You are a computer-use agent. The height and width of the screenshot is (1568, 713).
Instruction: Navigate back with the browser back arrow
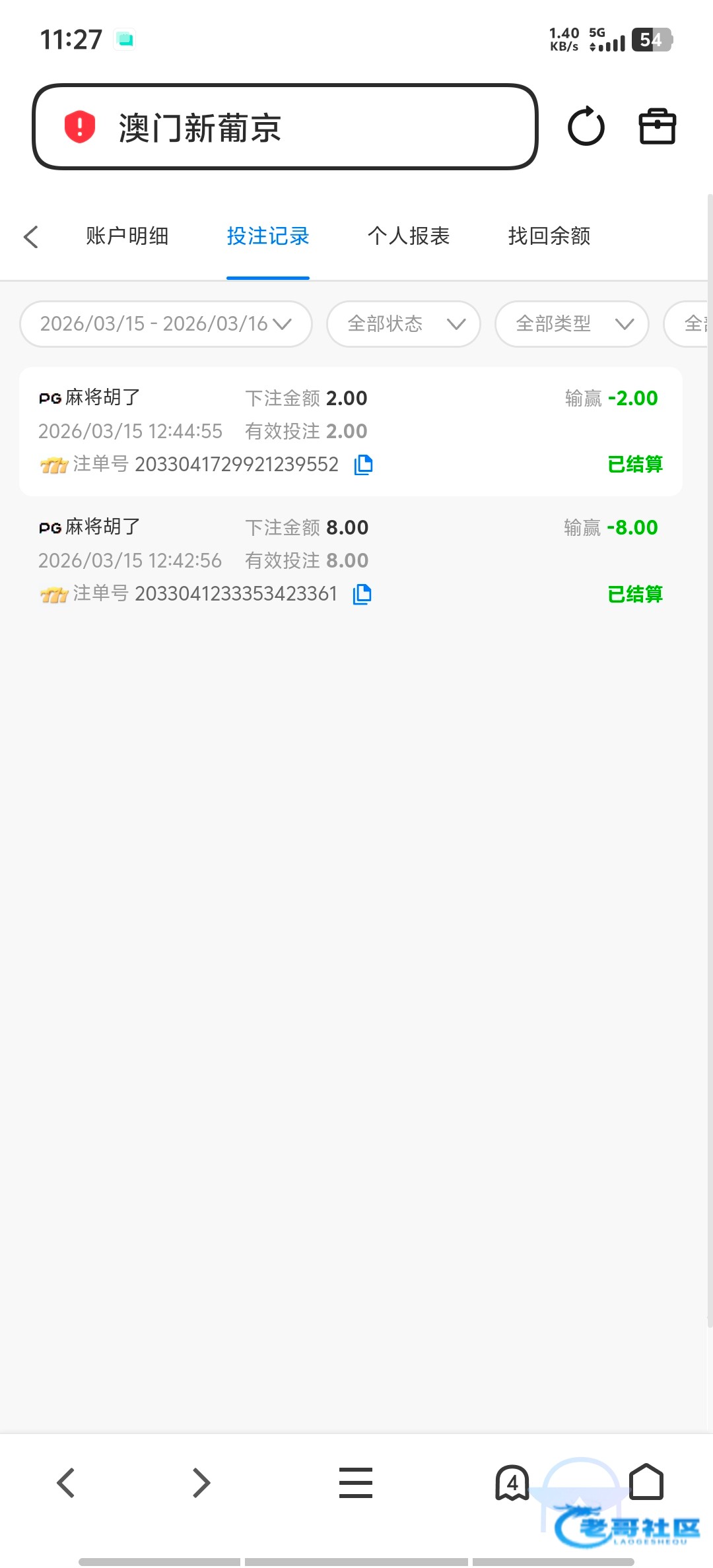(x=66, y=1483)
